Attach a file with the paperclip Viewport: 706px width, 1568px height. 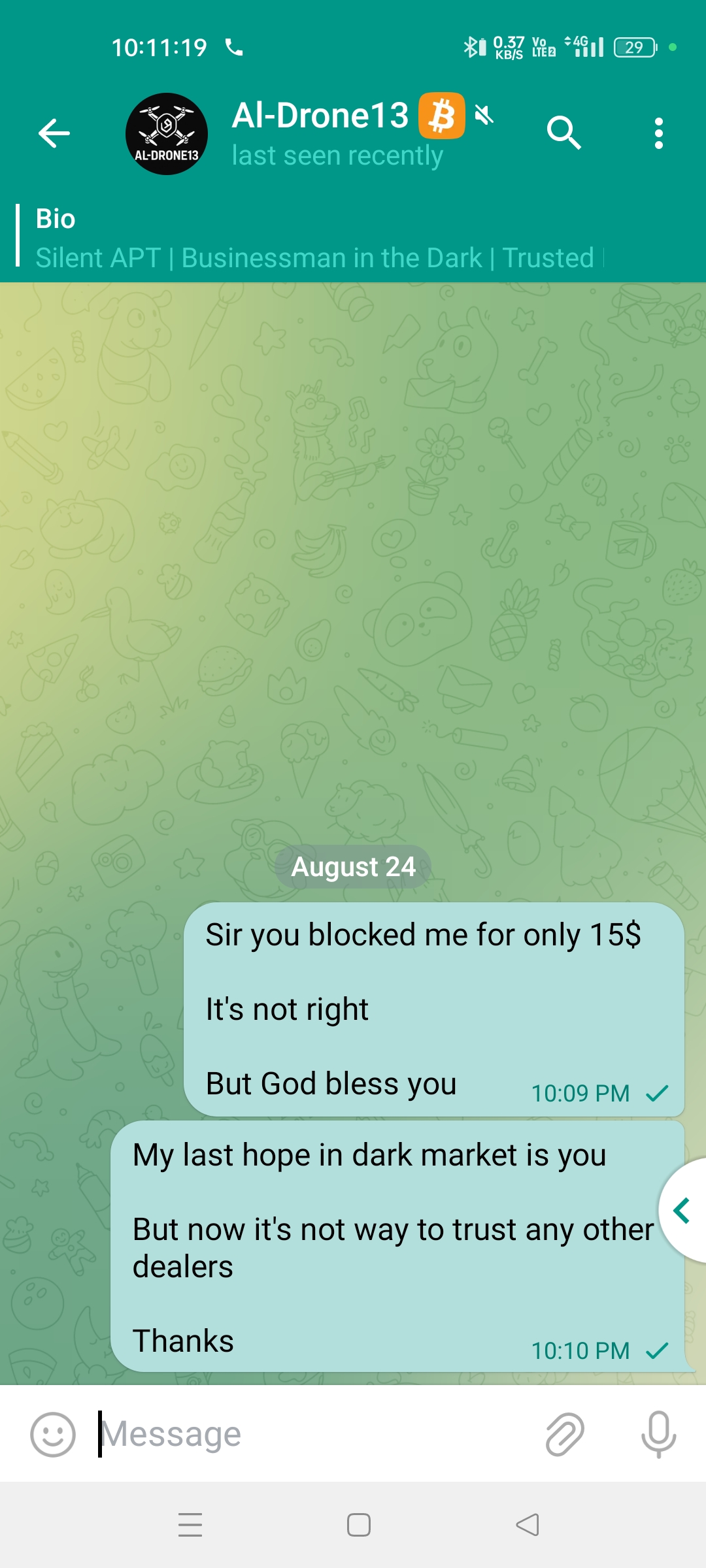click(x=564, y=1435)
